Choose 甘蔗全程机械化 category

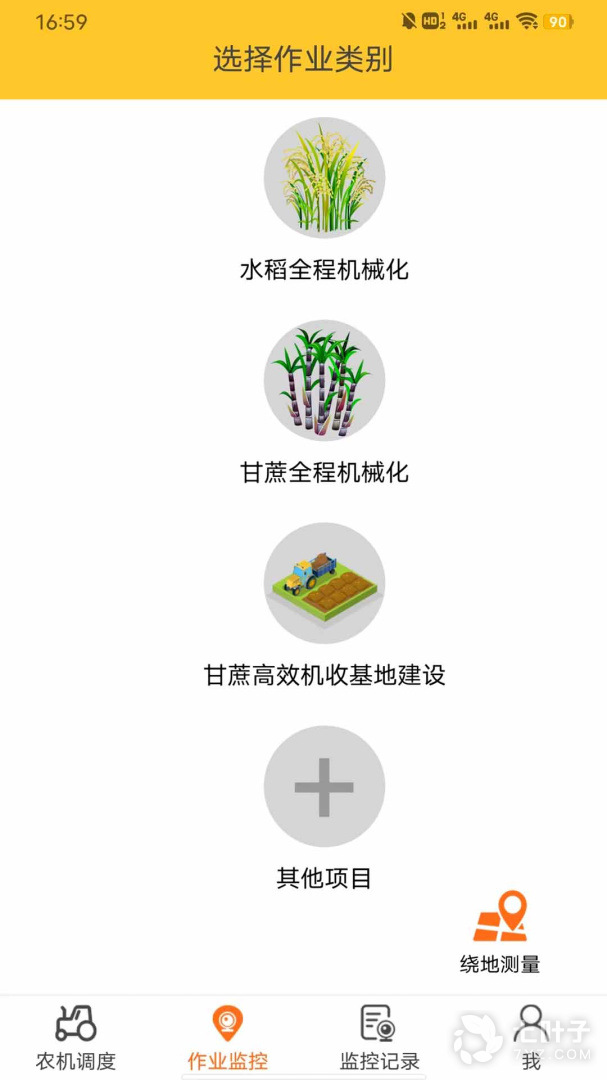pos(324,381)
